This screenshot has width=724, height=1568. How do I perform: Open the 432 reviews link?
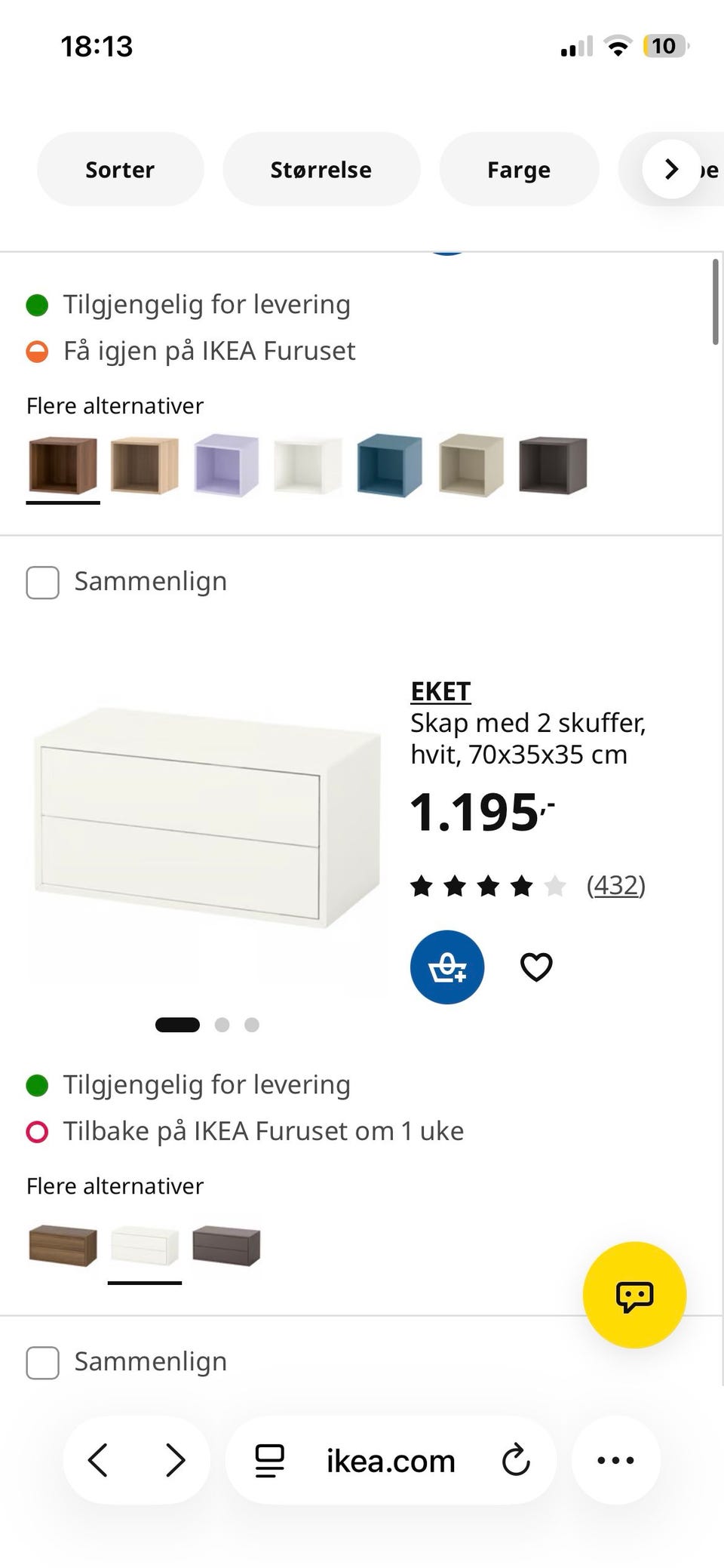coord(616,884)
